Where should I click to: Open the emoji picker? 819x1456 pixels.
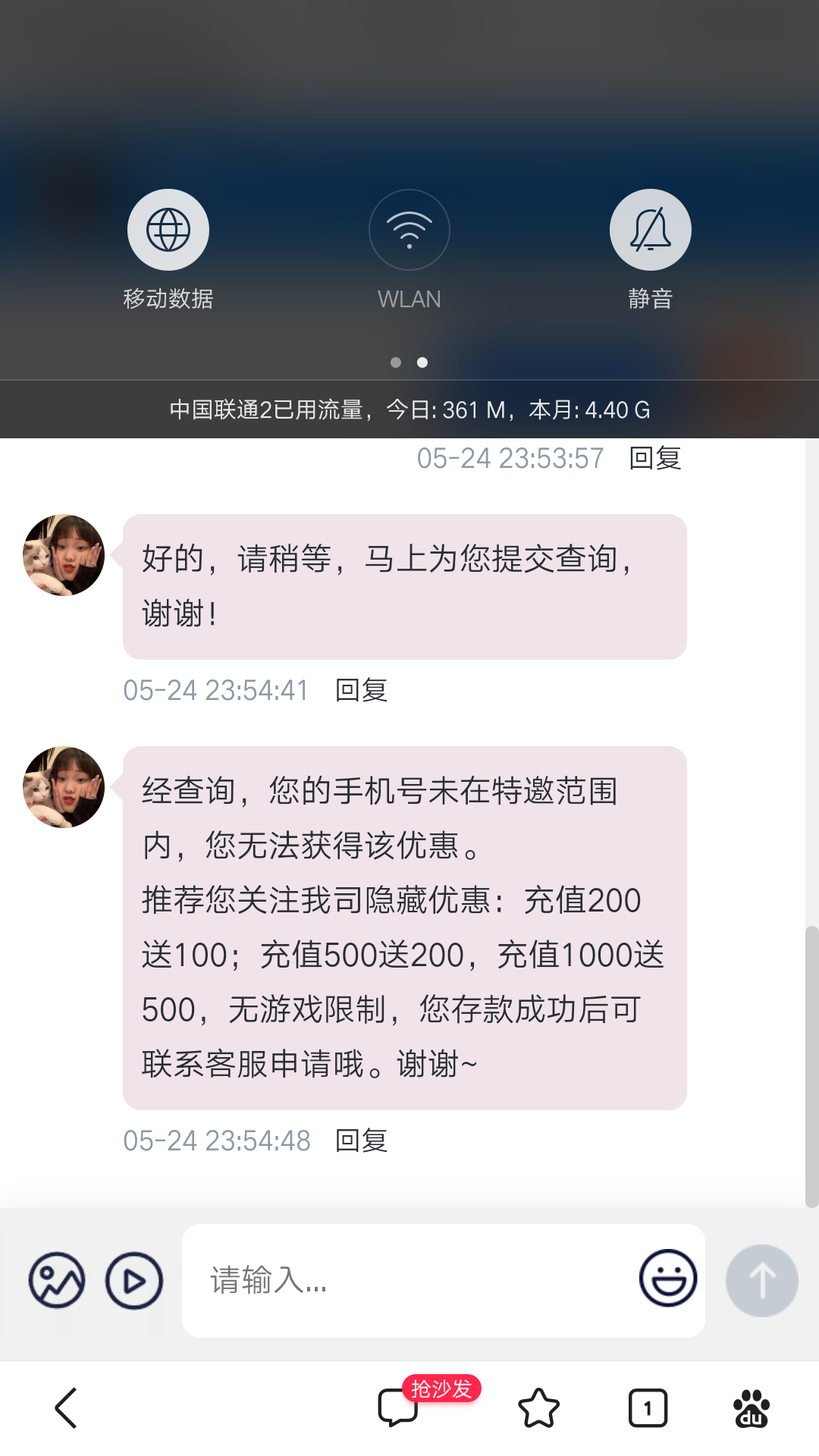coord(667,1279)
